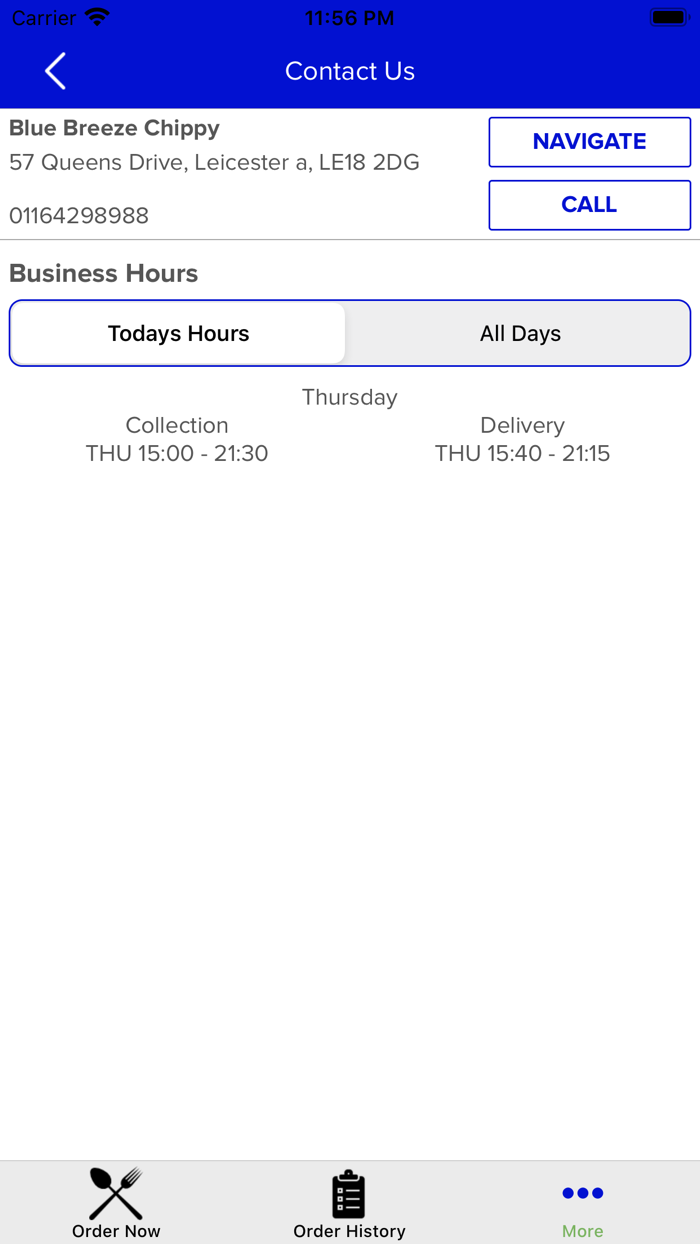
Task: Switch to All Days hours
Action: point(520,333)
